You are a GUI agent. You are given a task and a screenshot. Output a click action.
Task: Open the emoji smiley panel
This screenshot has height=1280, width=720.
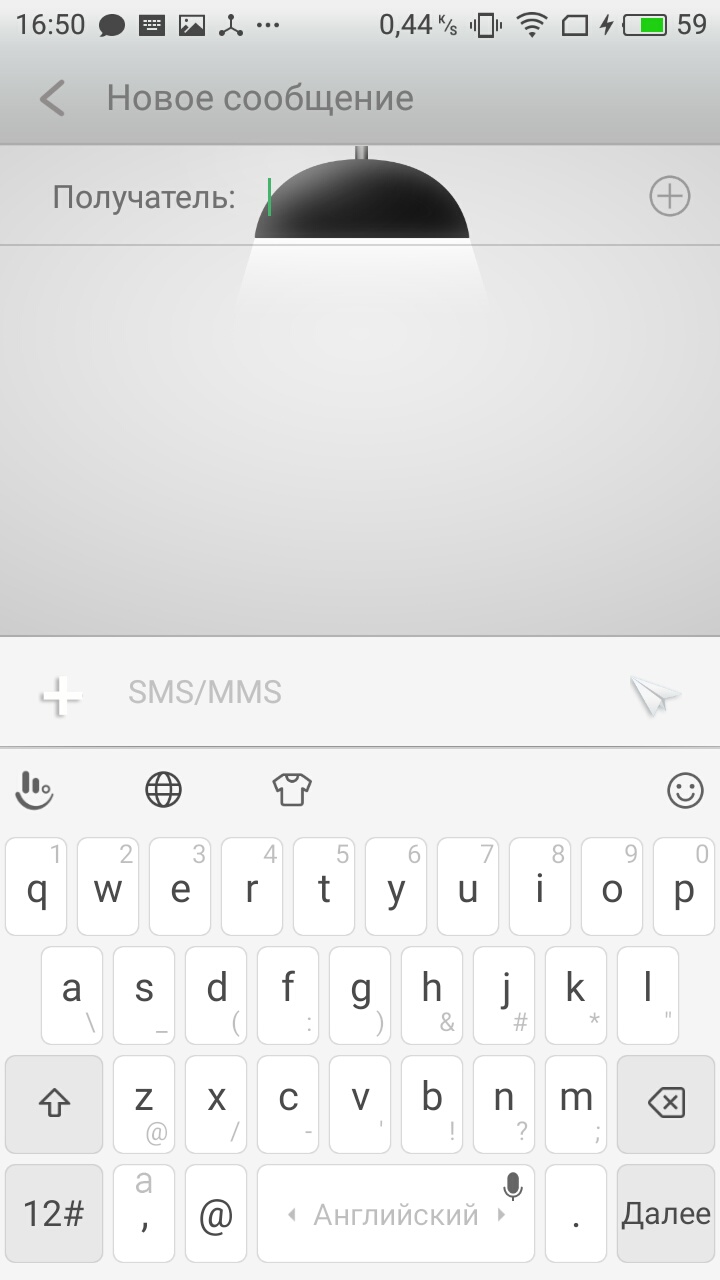[x=685, y=791]
